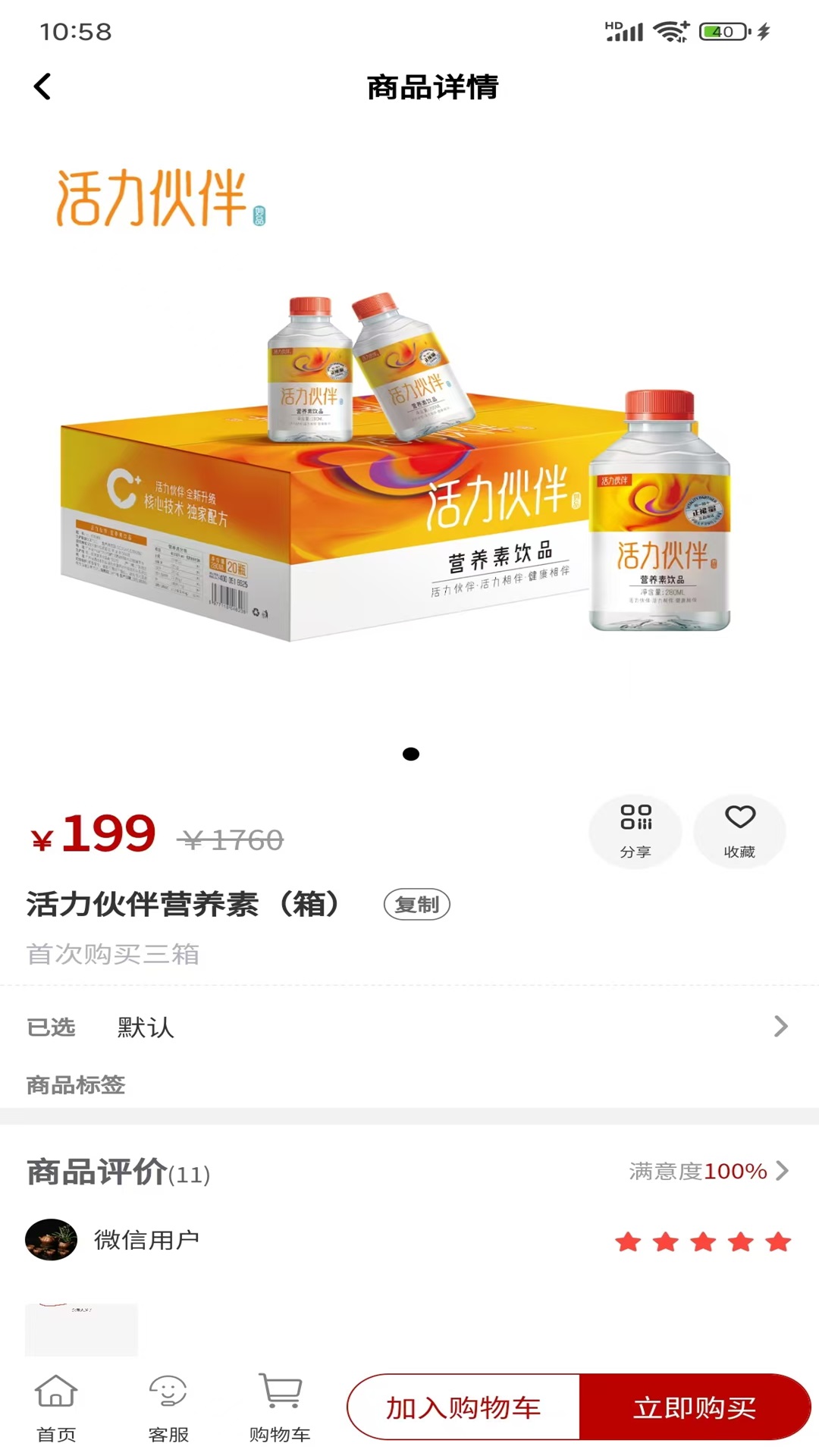Open the product image in full view
The image size is (819, 1456).
pyautogui.click(x=409, y=455)
